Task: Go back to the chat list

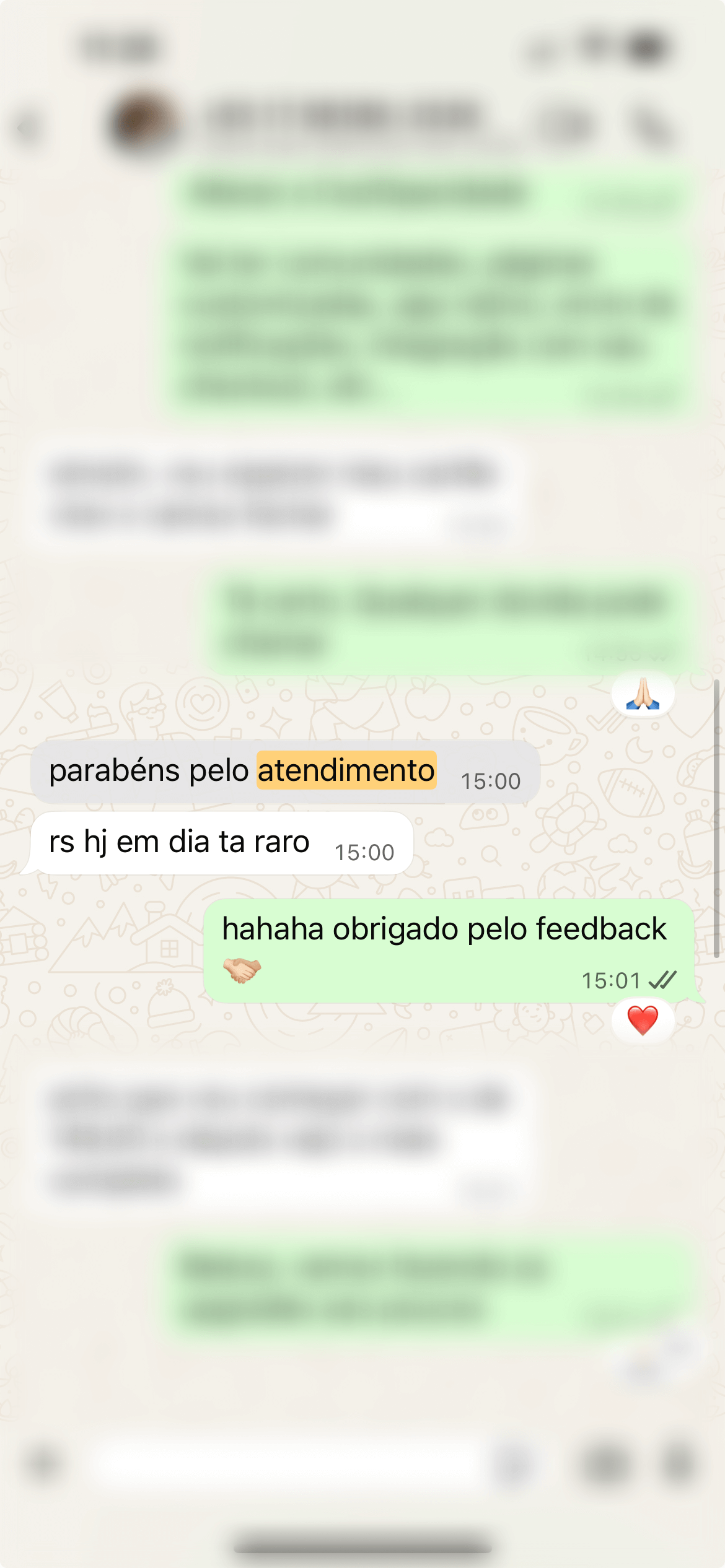Action: pos(29,128)
